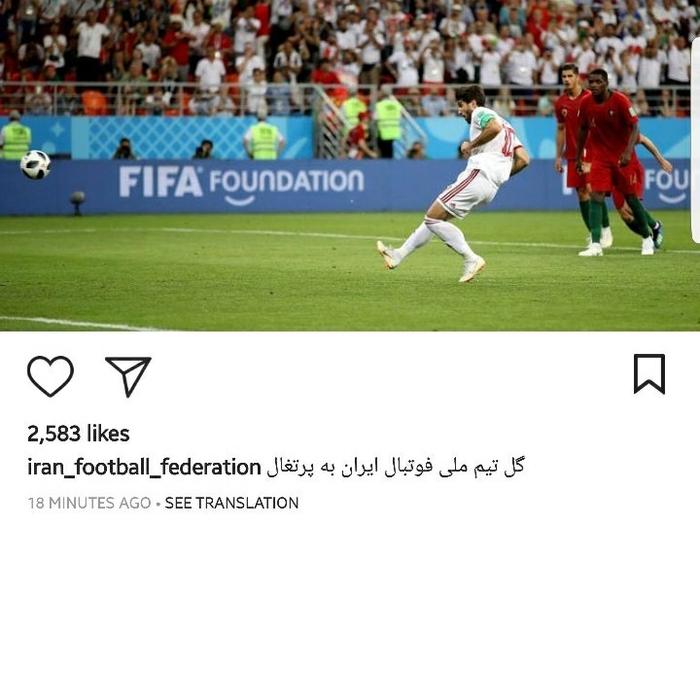Share the post via paper plane icon
The width and height of the screenshot is (700, 700).
click(x=128, y=376)
